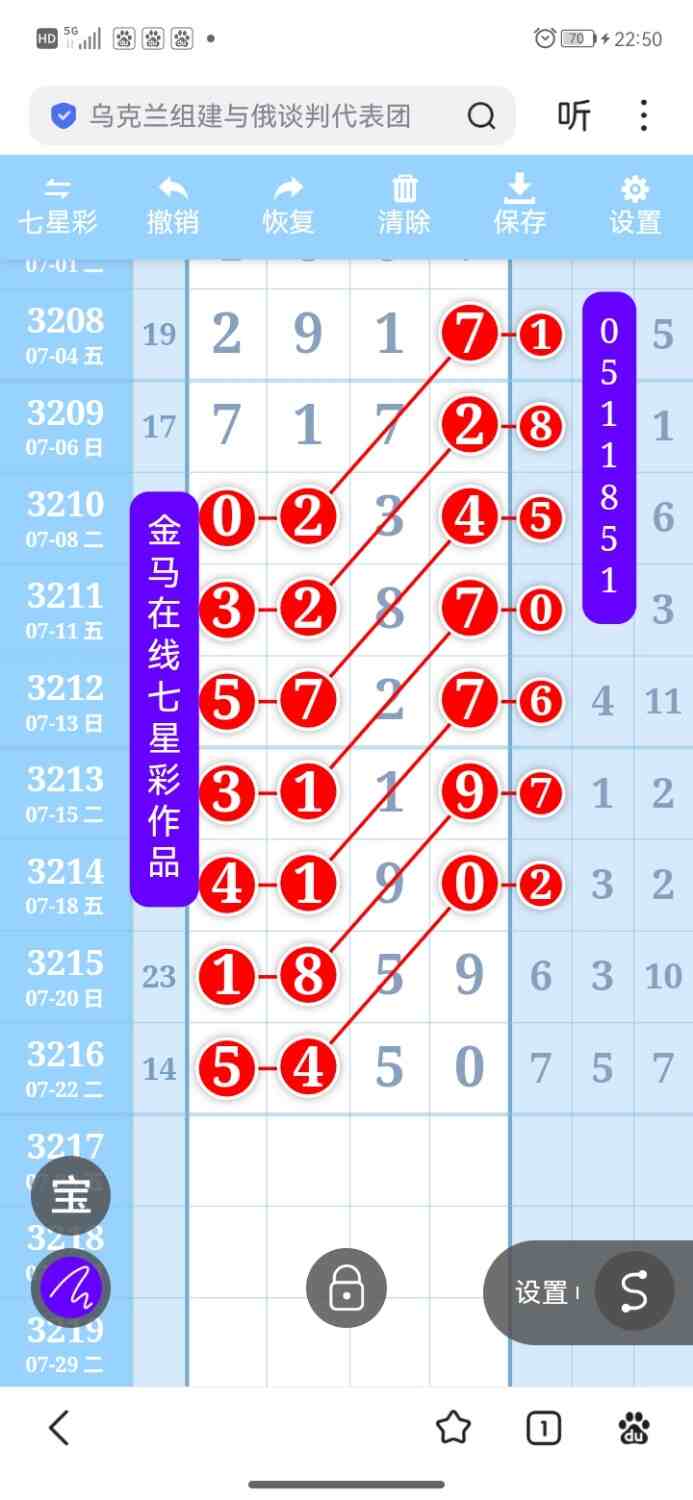Open the browser tabs switcher
Image resolution: width=693 pixels, height=1500 pixels.
pyautogui.click(x=543, y=1429)
